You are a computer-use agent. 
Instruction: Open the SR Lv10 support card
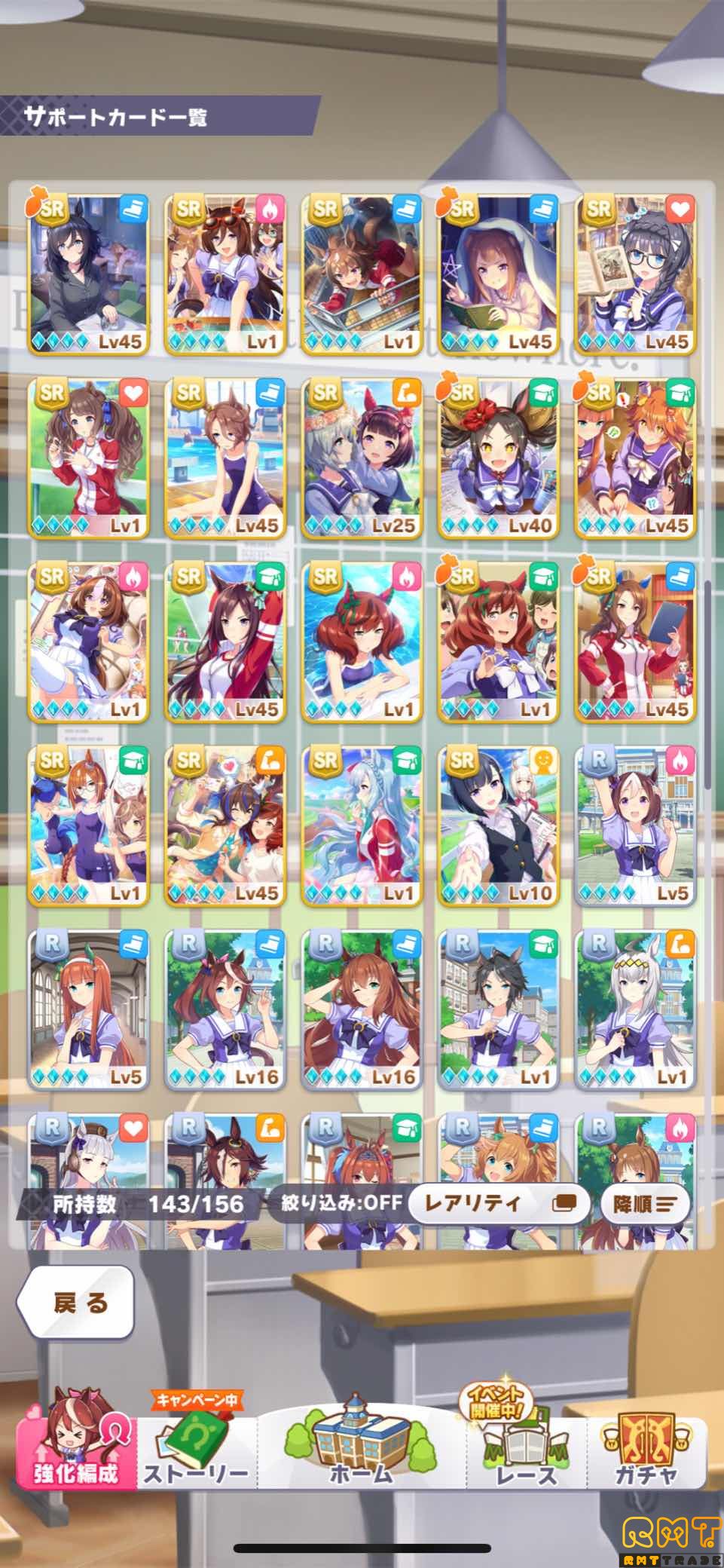point(499,825)
